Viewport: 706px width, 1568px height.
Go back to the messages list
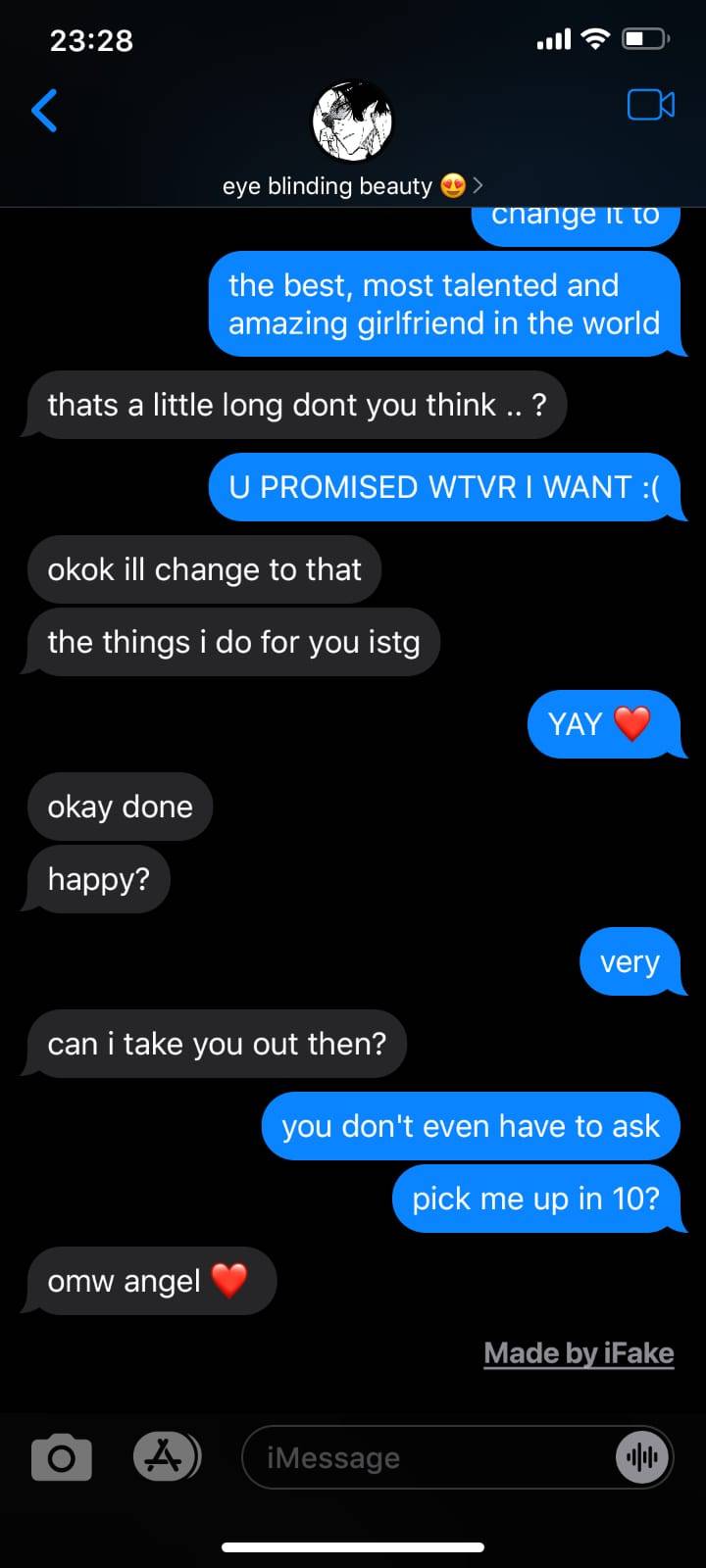tap(45, 110)
